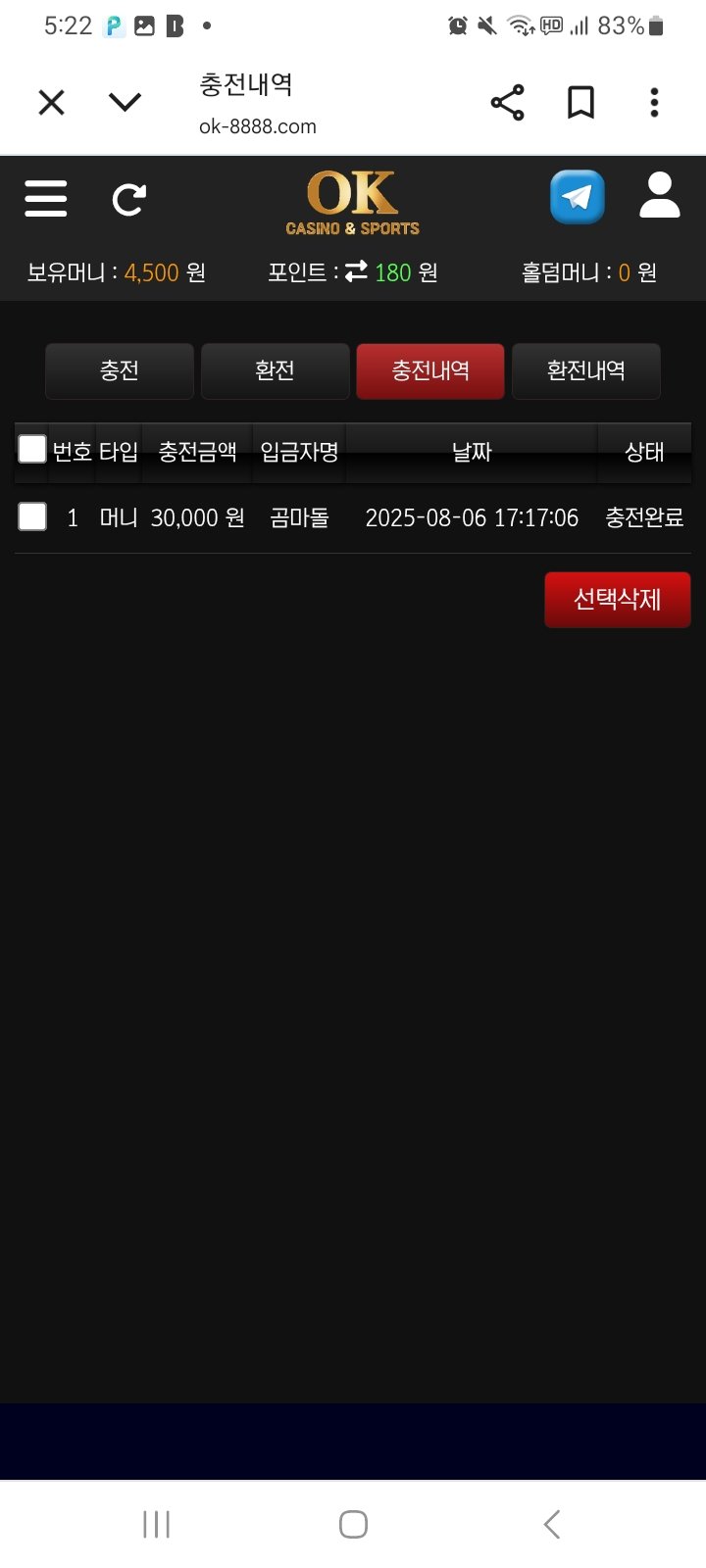Tap the 선택삭제 button
Image resolution: width=706 pixels, height=1568 pixels.
(617, 599)
